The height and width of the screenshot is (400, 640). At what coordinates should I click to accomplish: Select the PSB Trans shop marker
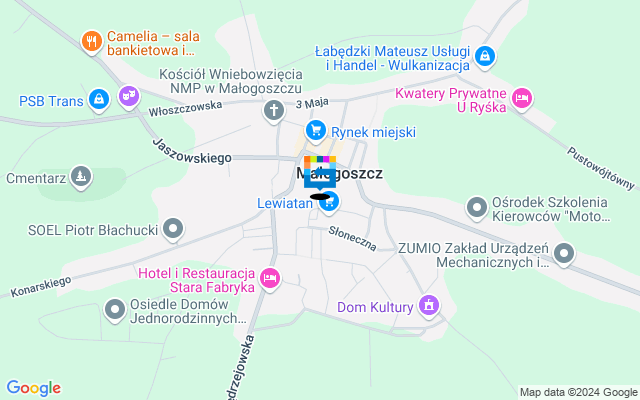click(x=99, y=99)
